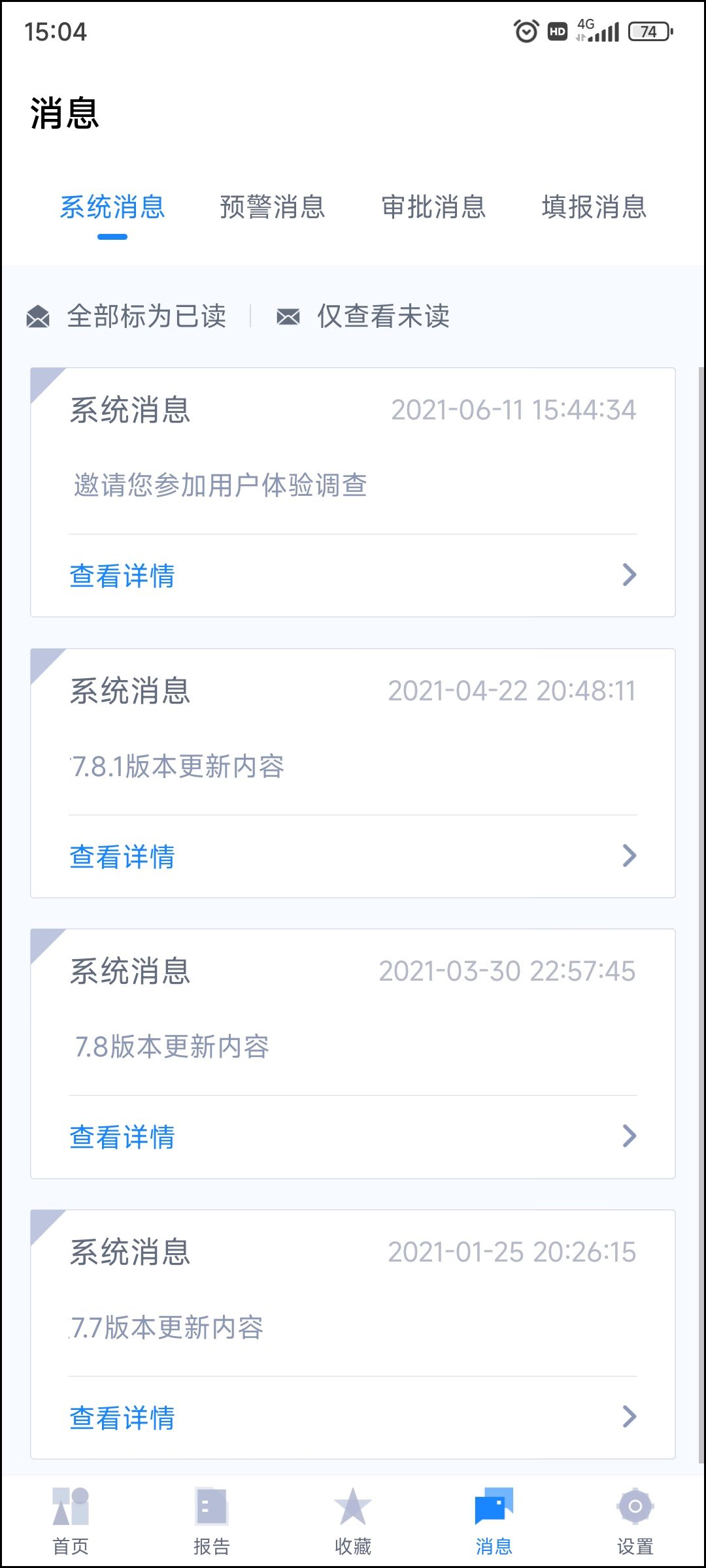The image size is (706, 1568).
Task: Open the 设置 settings tab
Action: 635,1520
